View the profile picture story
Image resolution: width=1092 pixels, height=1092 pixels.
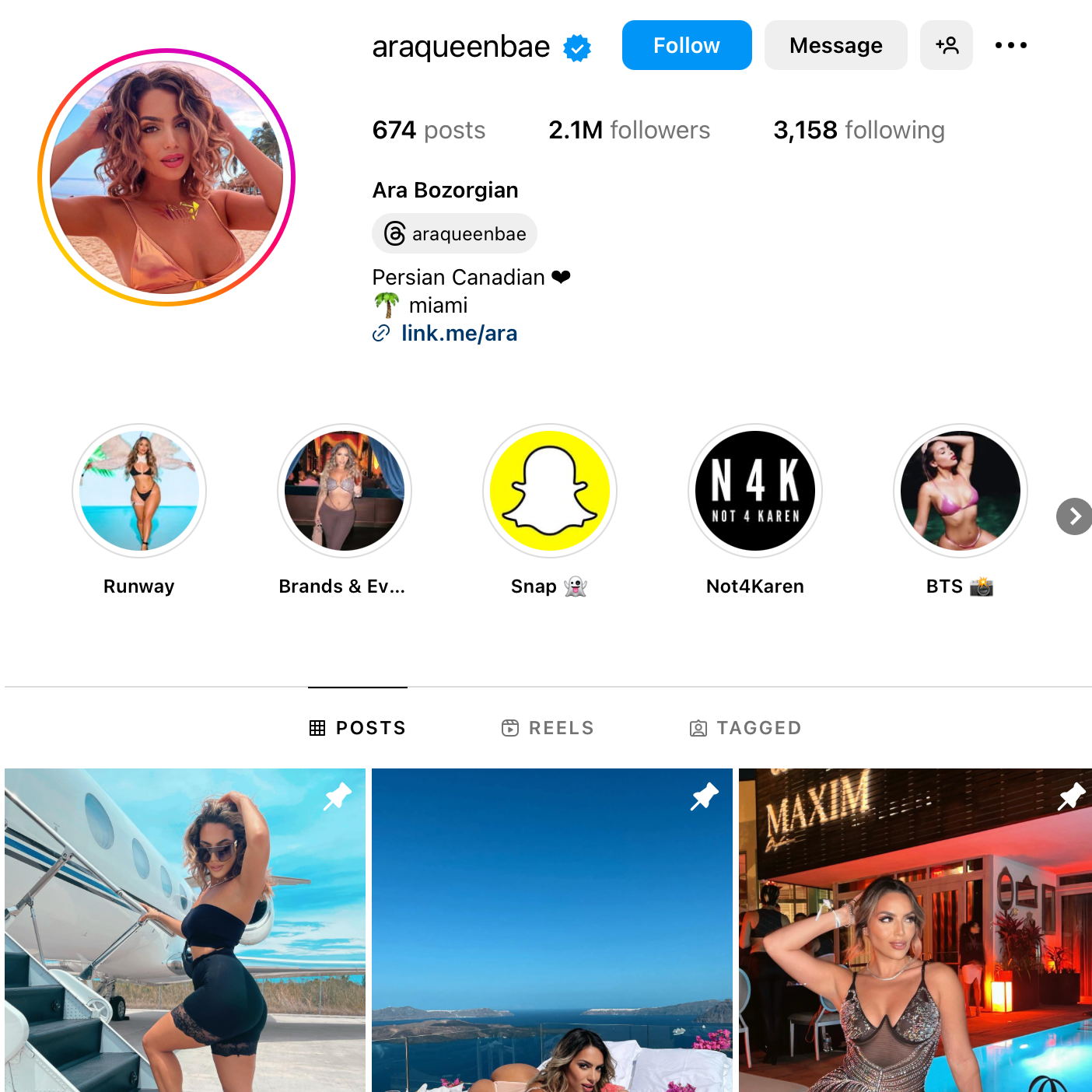point(166,177)
